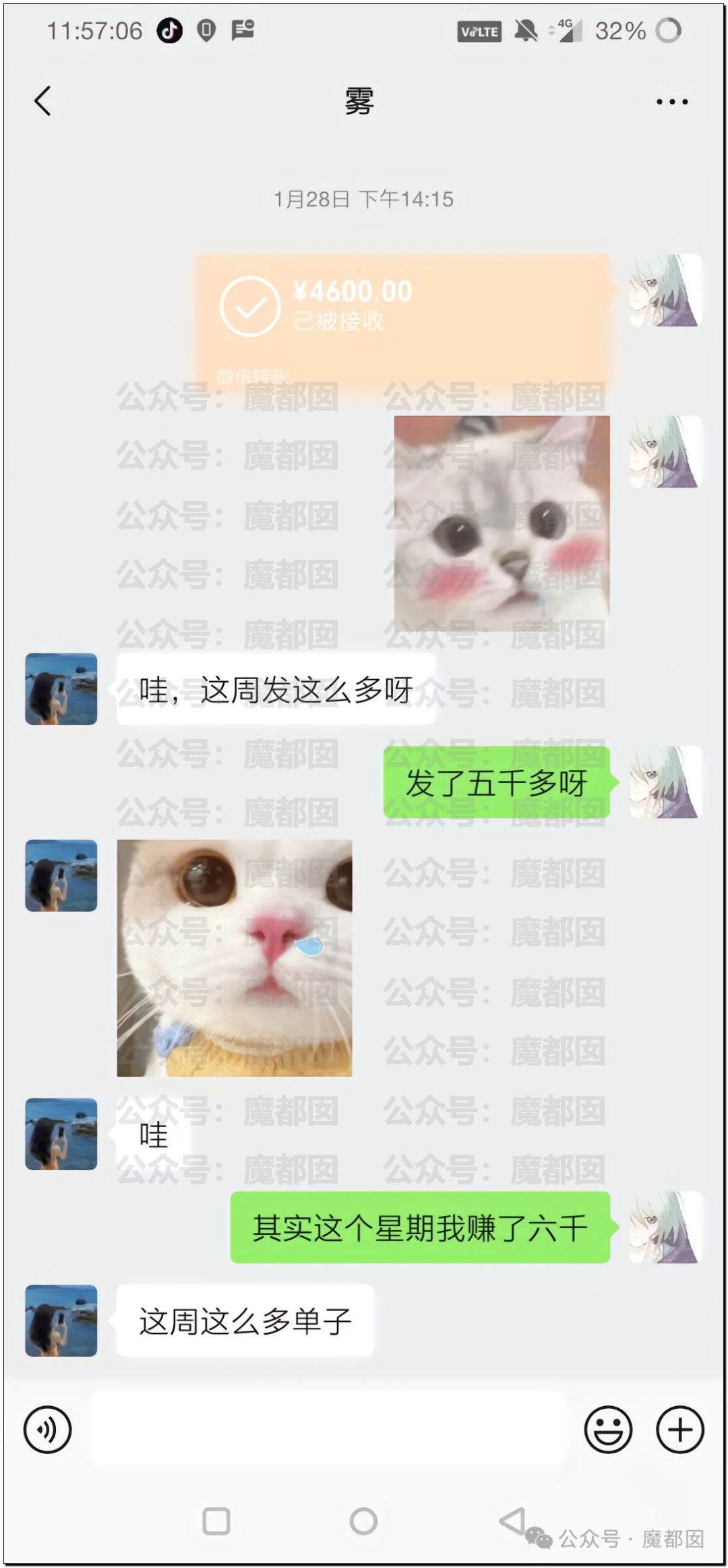This screenshot has height=1568, width=728.
Task: View the received crying white cat sticker
Action: click(235, 958)
